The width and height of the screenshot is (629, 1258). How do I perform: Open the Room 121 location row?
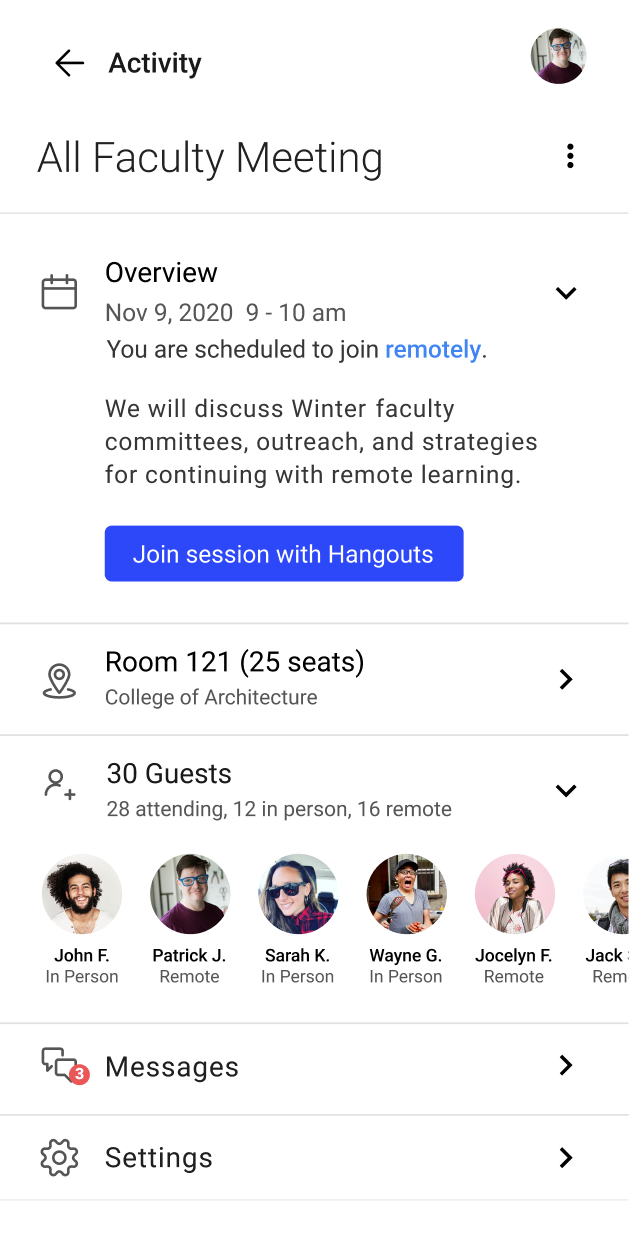(314, 679)
